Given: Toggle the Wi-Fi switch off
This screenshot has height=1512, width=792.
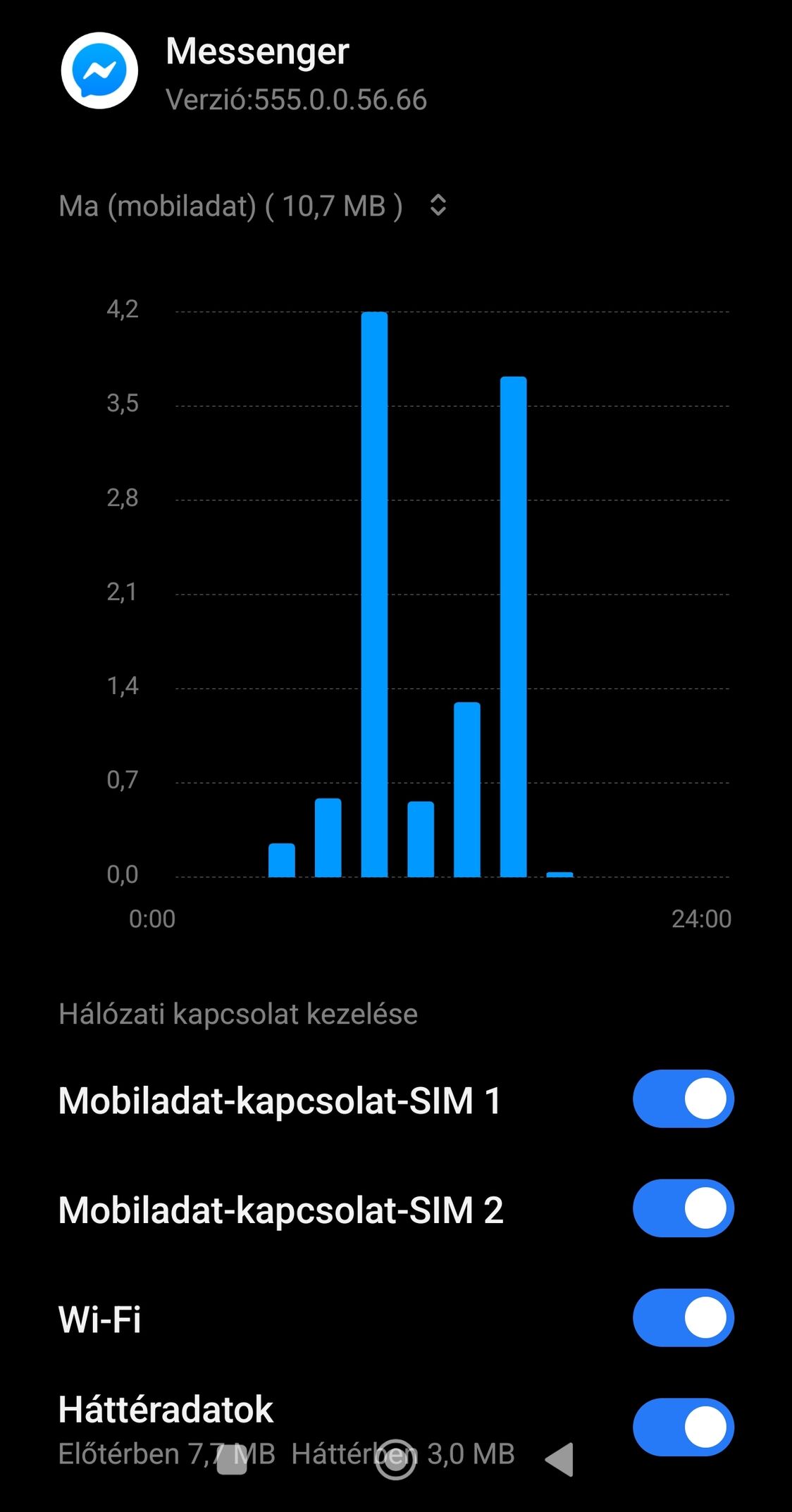Looking at the screenshot, I should pos(683,1318).
